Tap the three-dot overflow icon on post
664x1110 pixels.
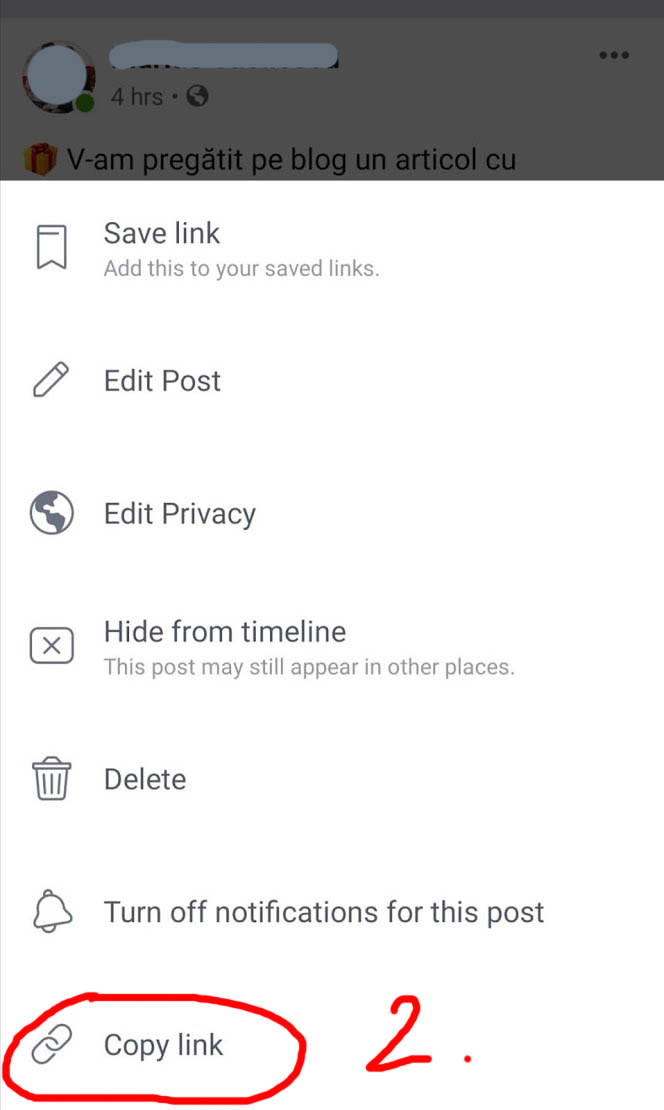click(614, 55)
